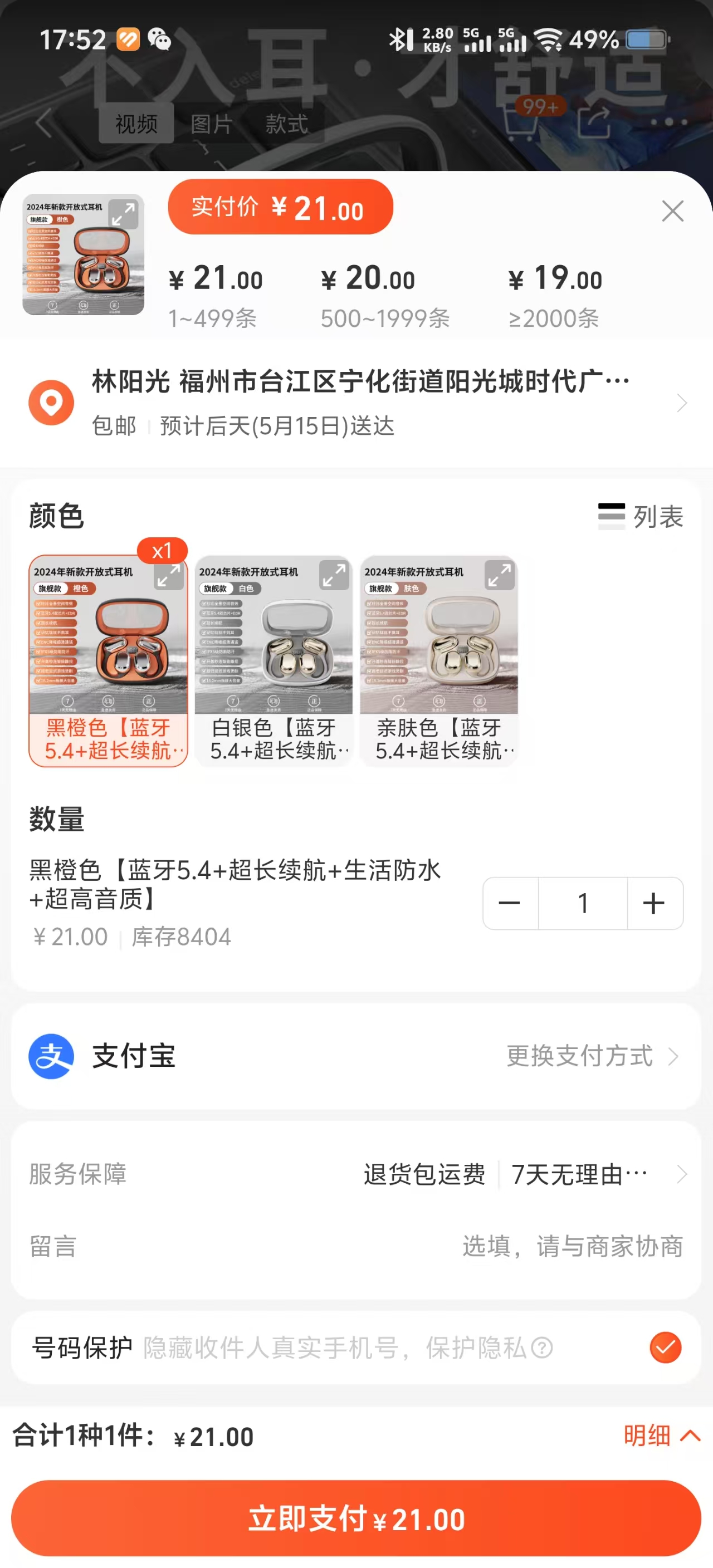Screen dimensions: 713x1568
Task: Decrease the quantity by one
Action: coord(510,903)
